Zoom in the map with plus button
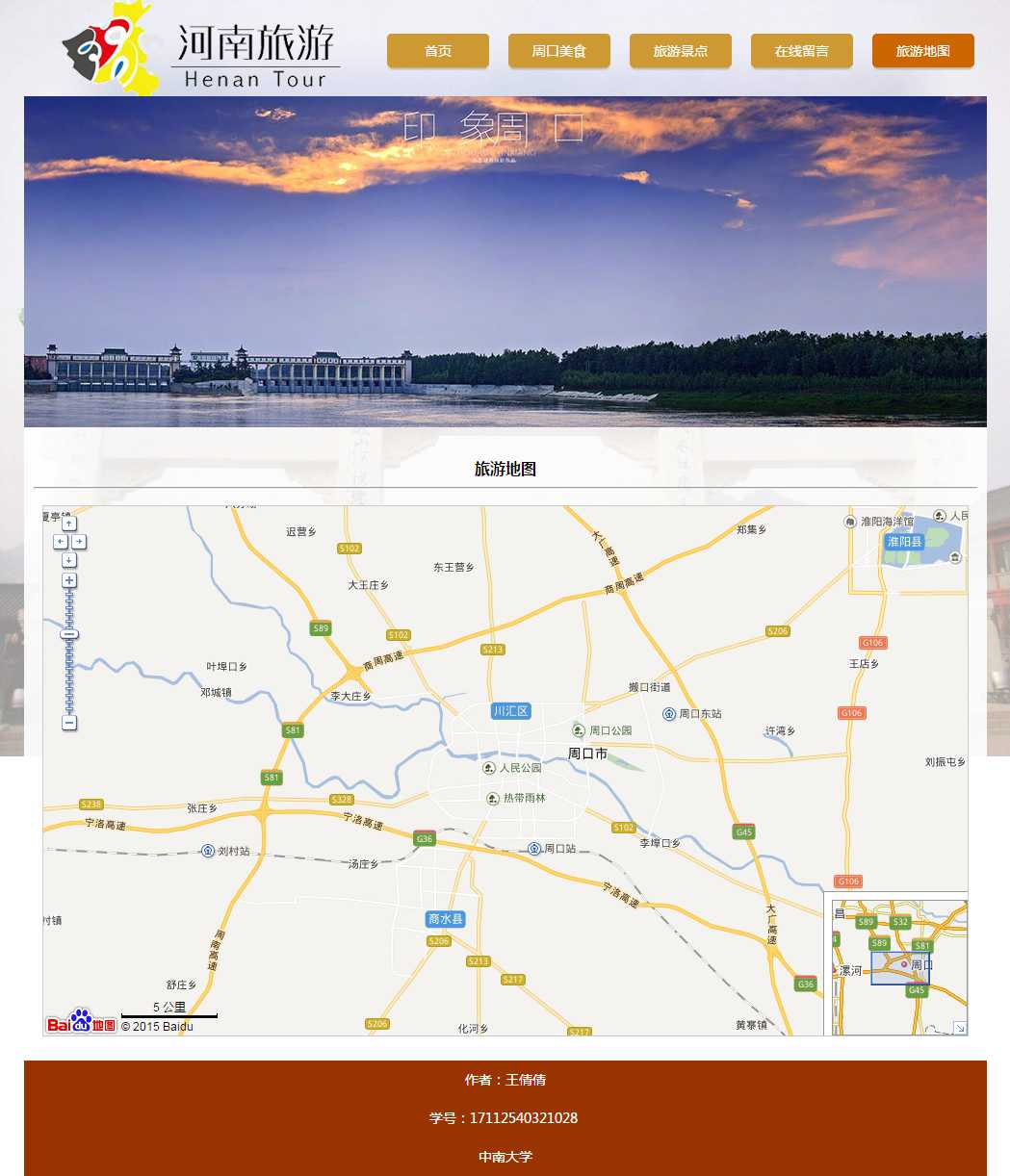This screenshot has width=1010, height=1176. tap(69, 580)
